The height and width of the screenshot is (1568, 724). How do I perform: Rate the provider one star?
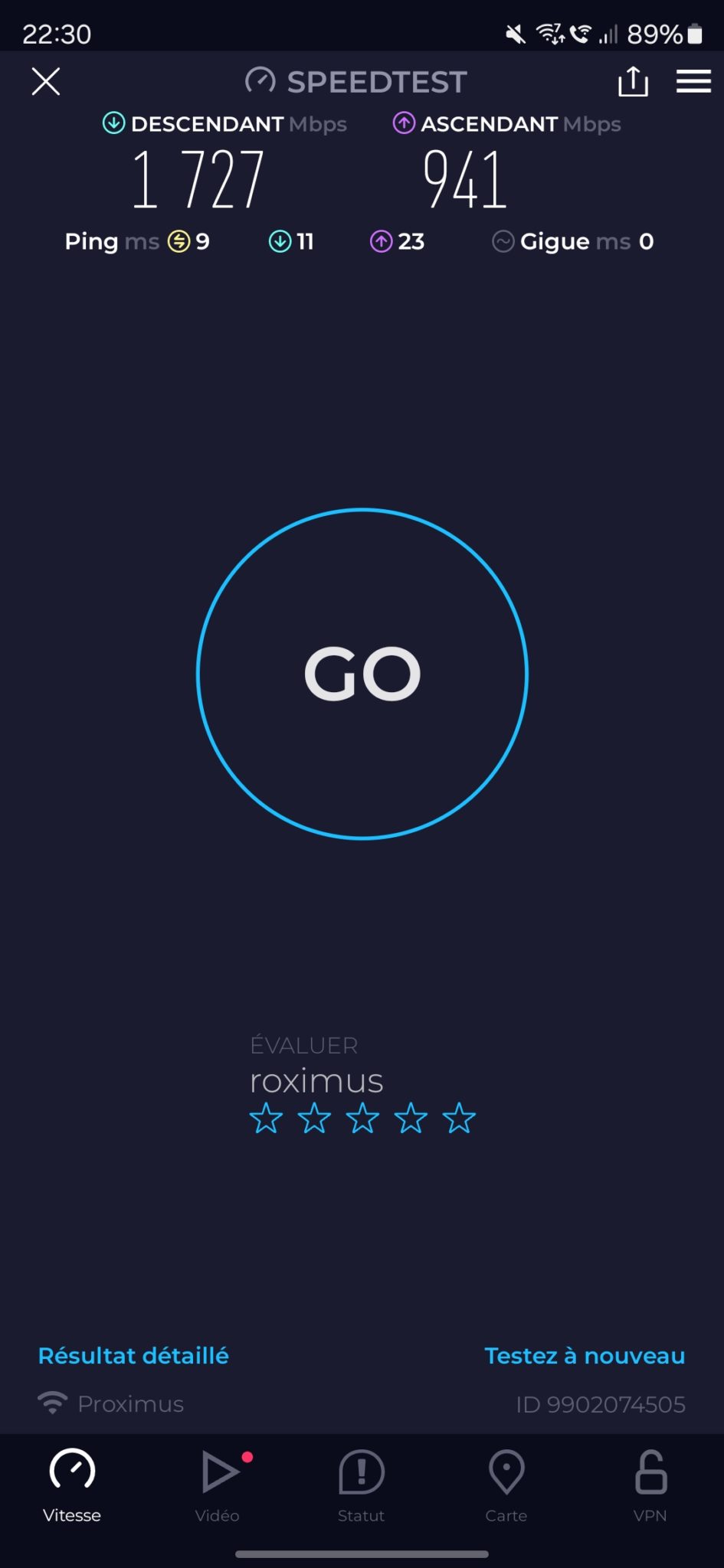266,1119
